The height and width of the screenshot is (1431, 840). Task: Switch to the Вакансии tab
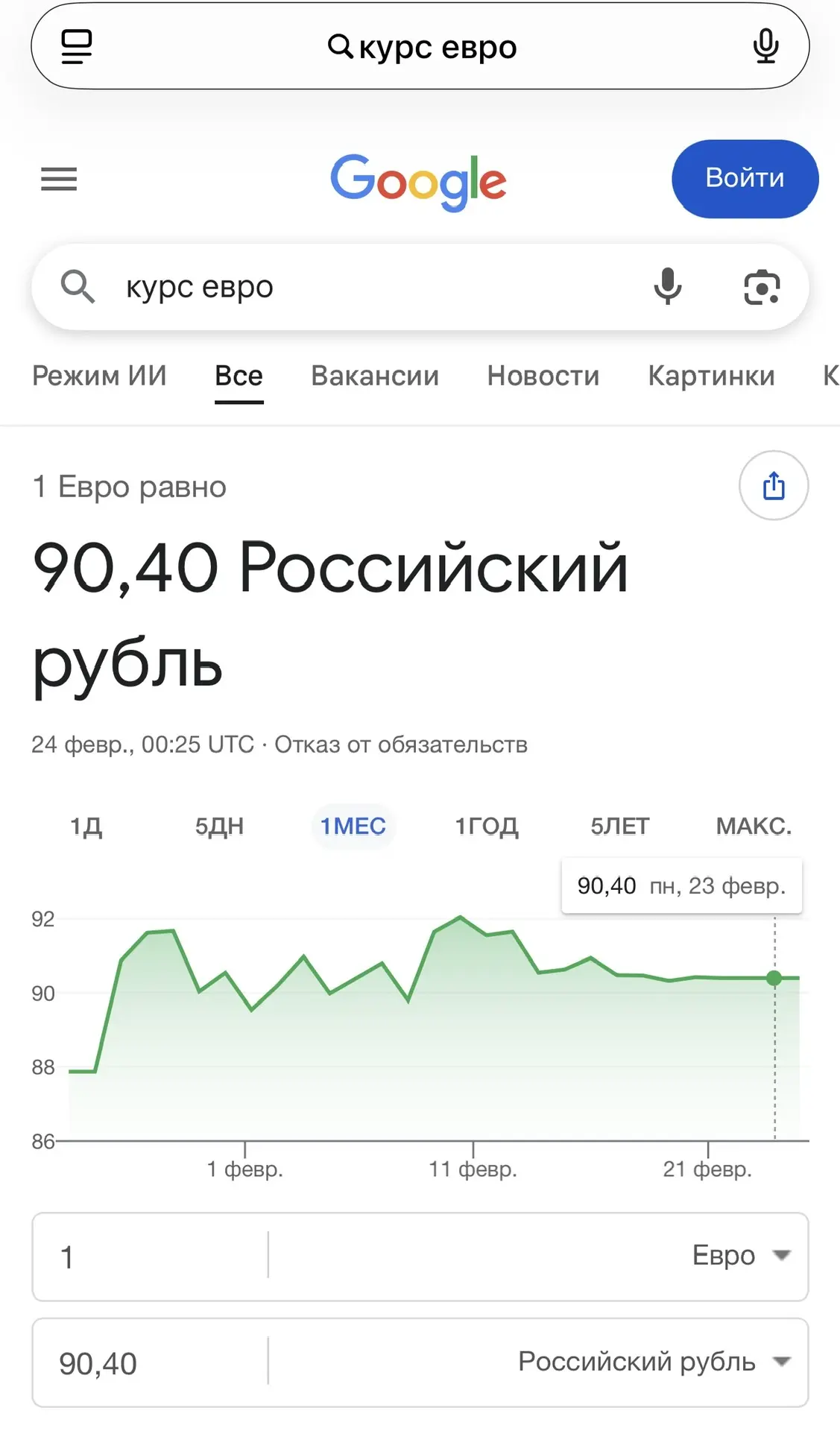pos(375,376)
